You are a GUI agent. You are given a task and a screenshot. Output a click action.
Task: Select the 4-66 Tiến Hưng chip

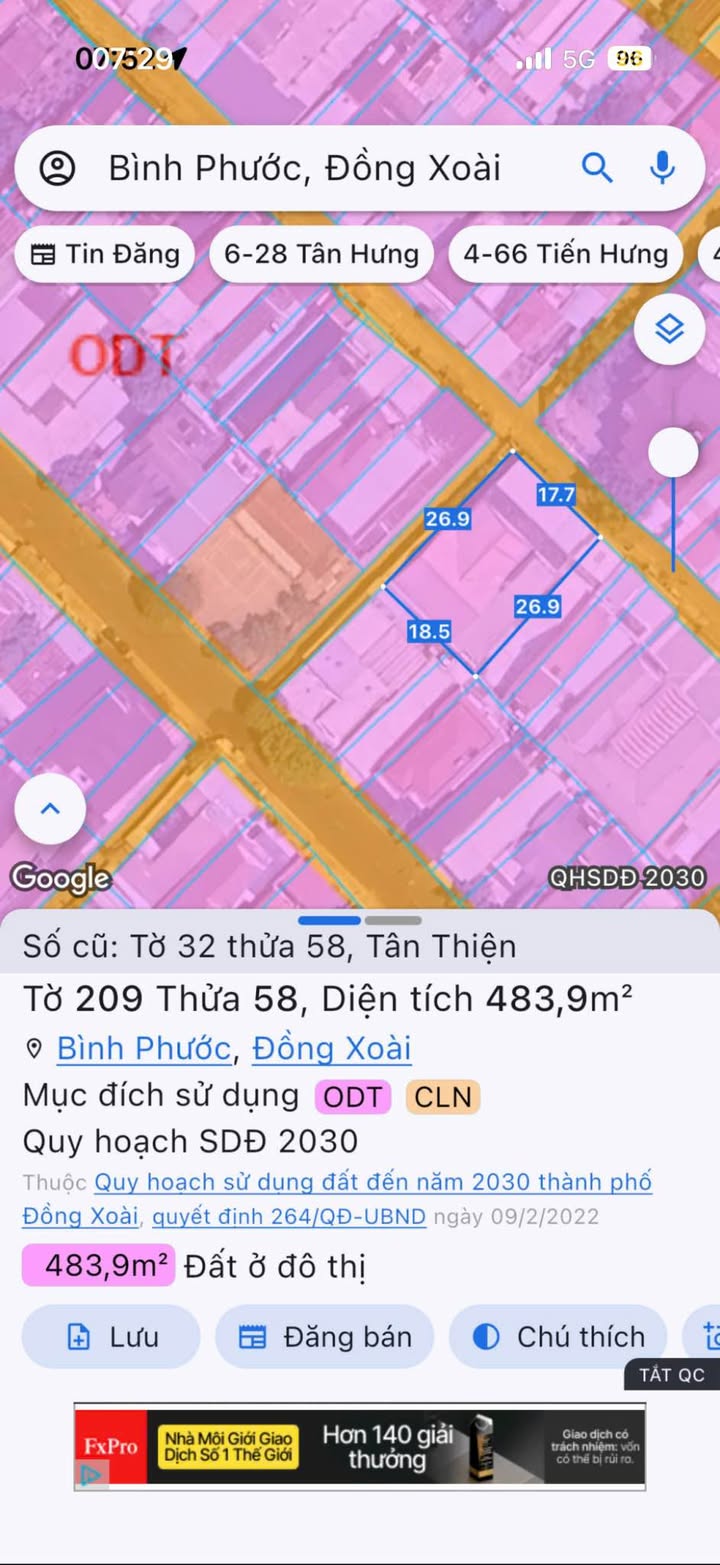tap(565, 254)
